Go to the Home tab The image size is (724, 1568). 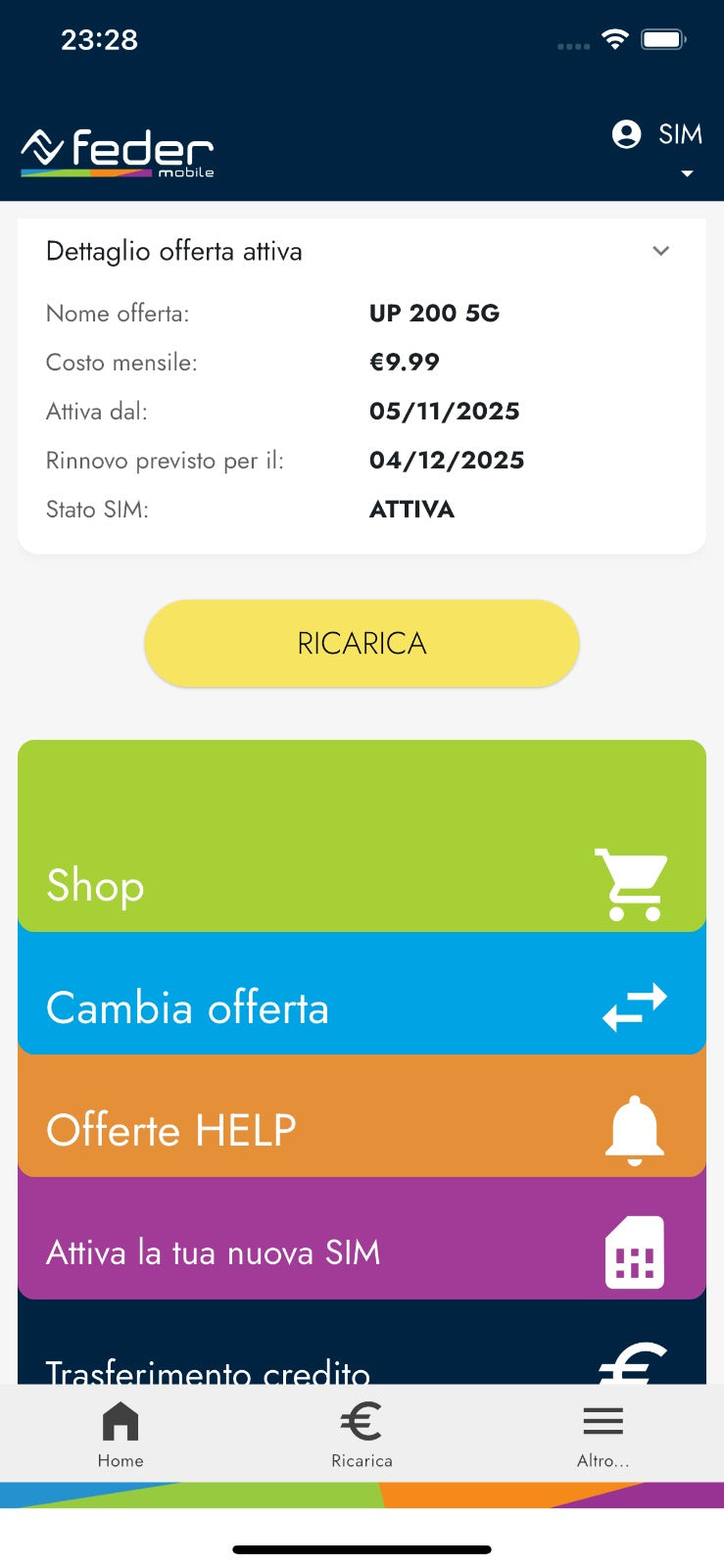pyautogui.click(x=121, y=1433)
